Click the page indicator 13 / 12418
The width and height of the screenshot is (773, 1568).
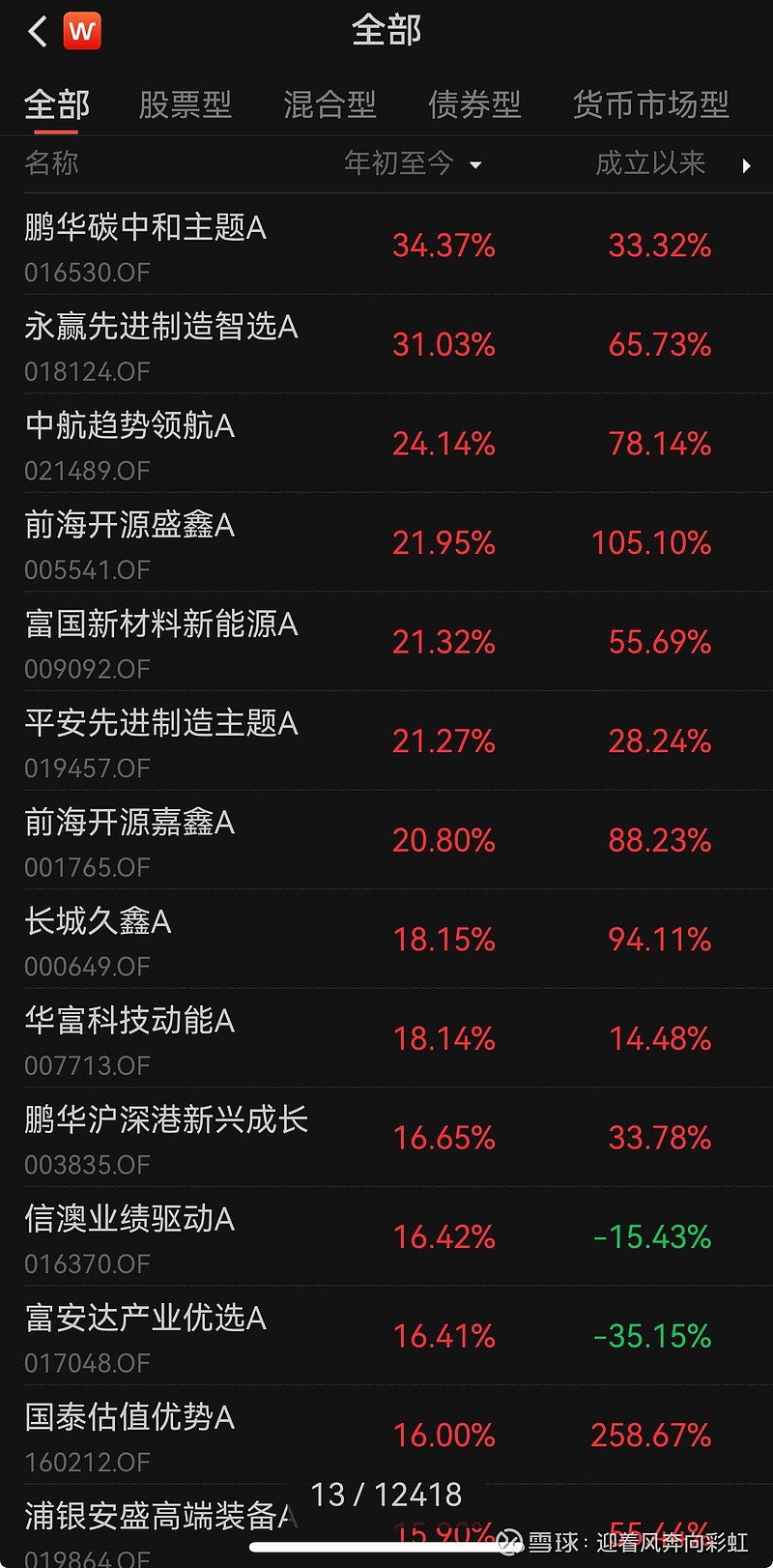coord(386,1494)
